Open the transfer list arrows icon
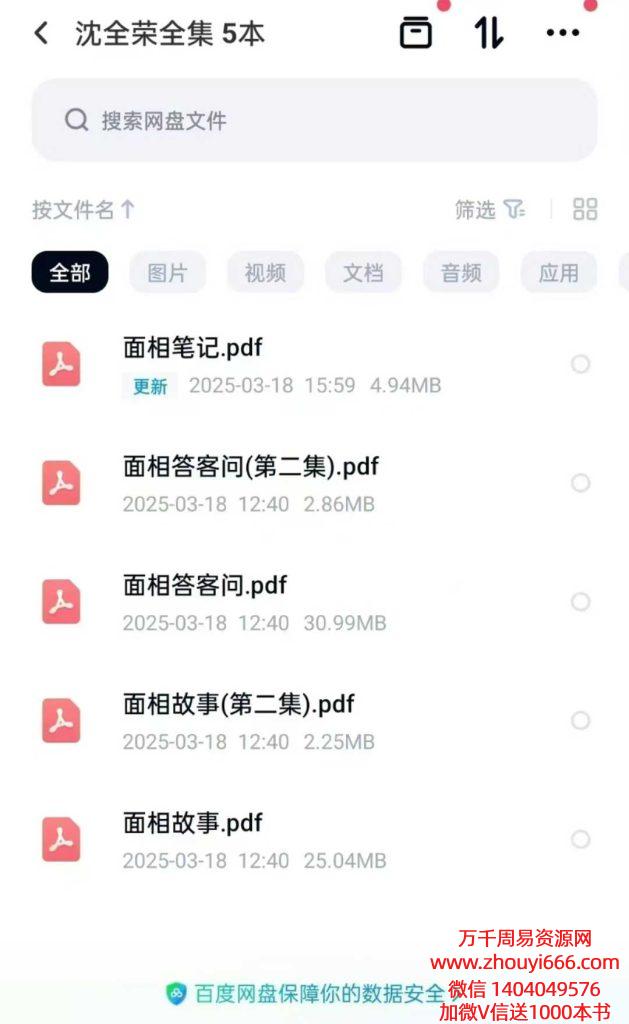 pyautogui.click(x=489, y=33)
